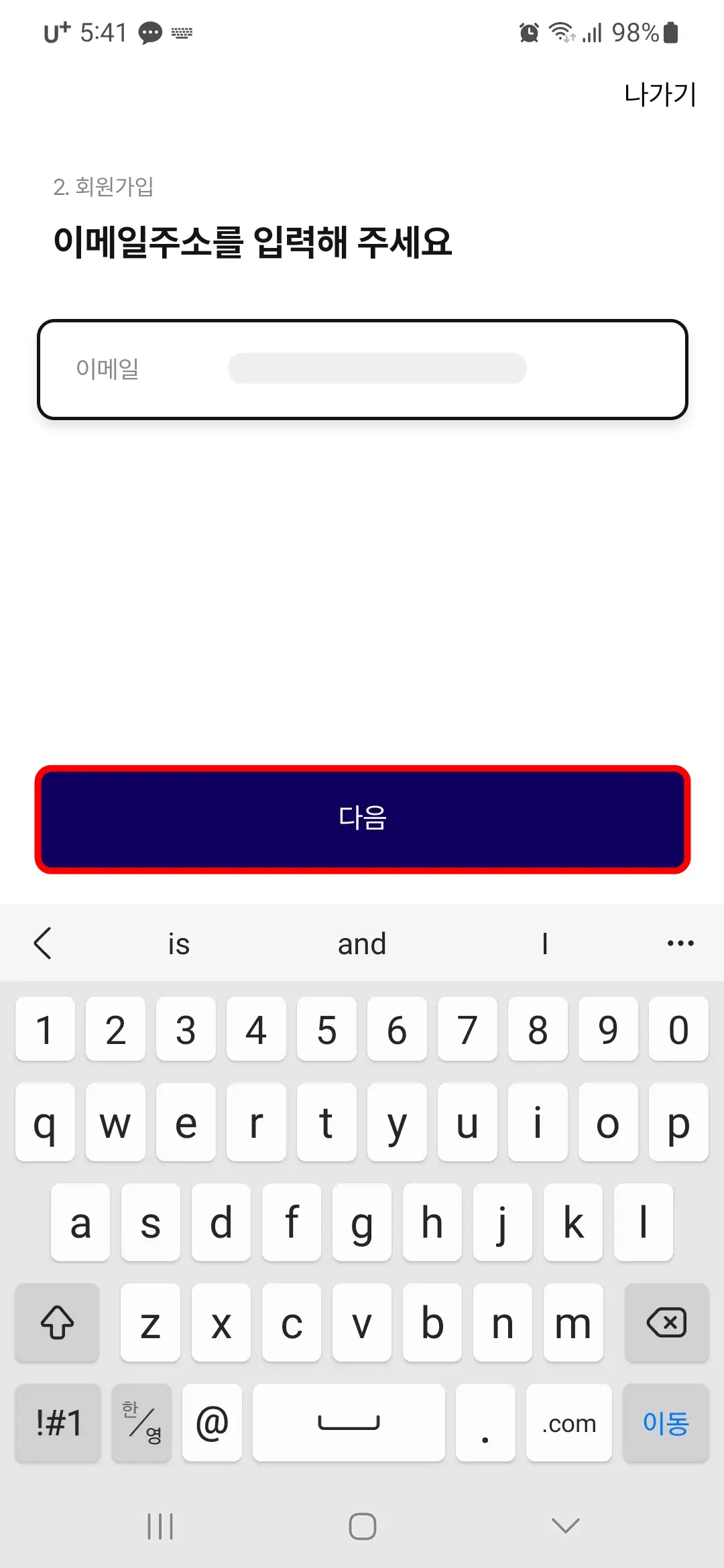Viewport: 724px width, 1568px height.
Task: Tap the Wi-Fi icon in the status bar
Action: pos(560,31)
